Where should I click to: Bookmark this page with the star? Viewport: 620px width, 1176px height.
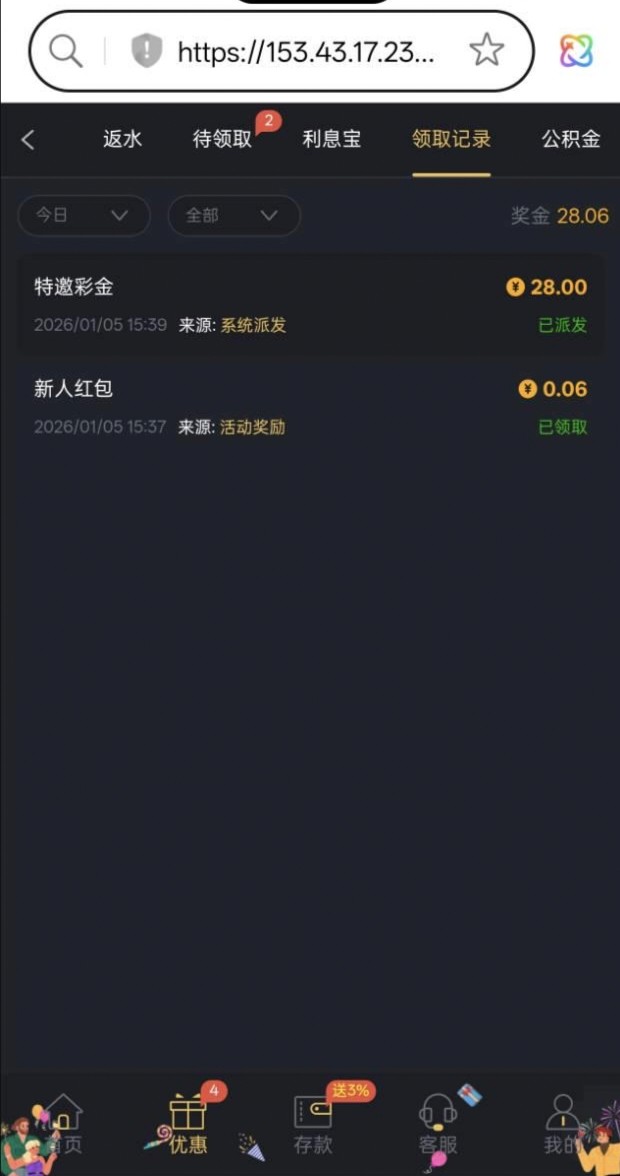click(486, 50)
